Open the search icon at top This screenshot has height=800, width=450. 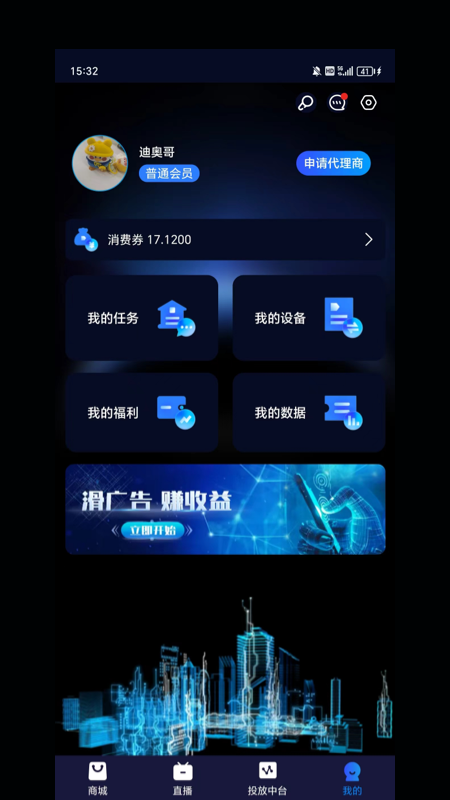pyautogui.click(x=306, y=103)
